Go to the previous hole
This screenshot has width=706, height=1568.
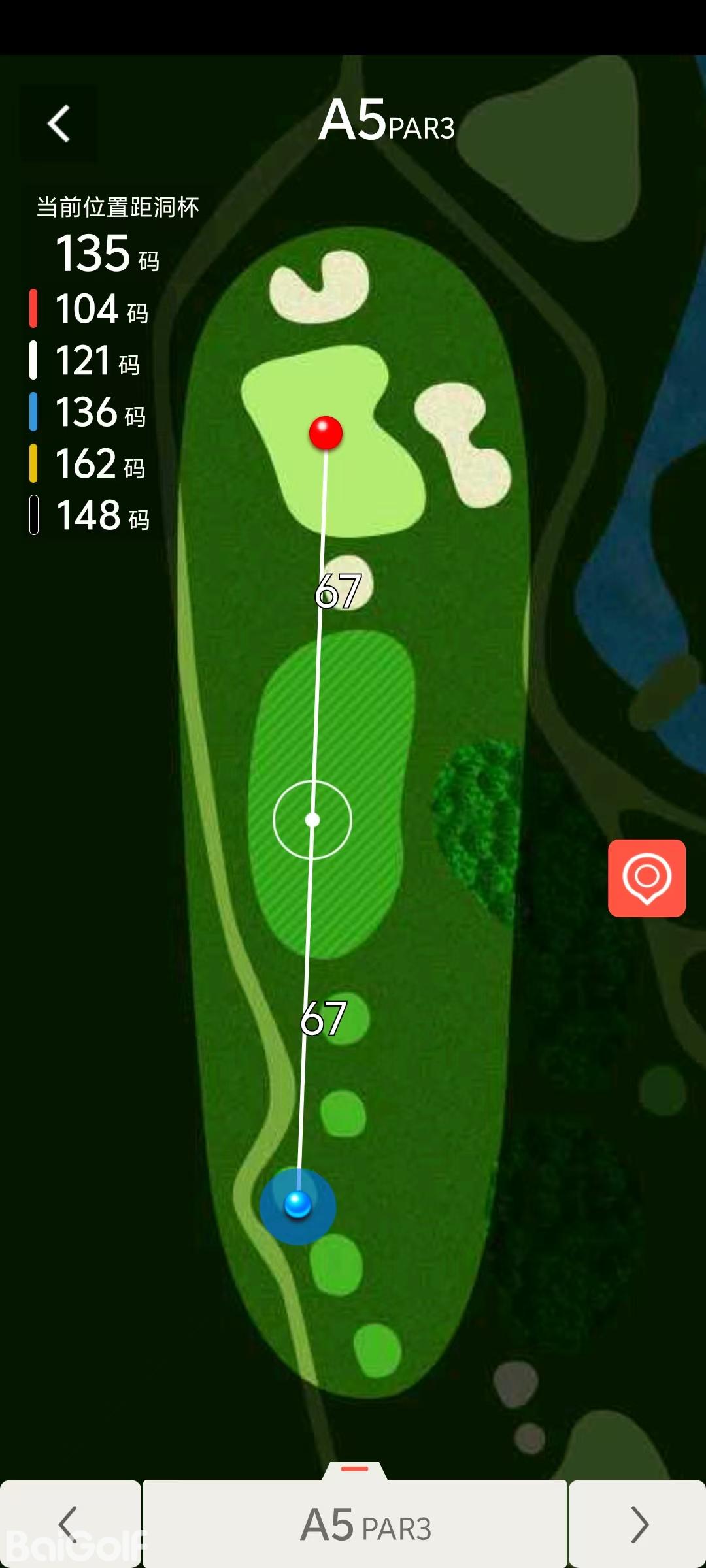click(x=69, y=1524)
